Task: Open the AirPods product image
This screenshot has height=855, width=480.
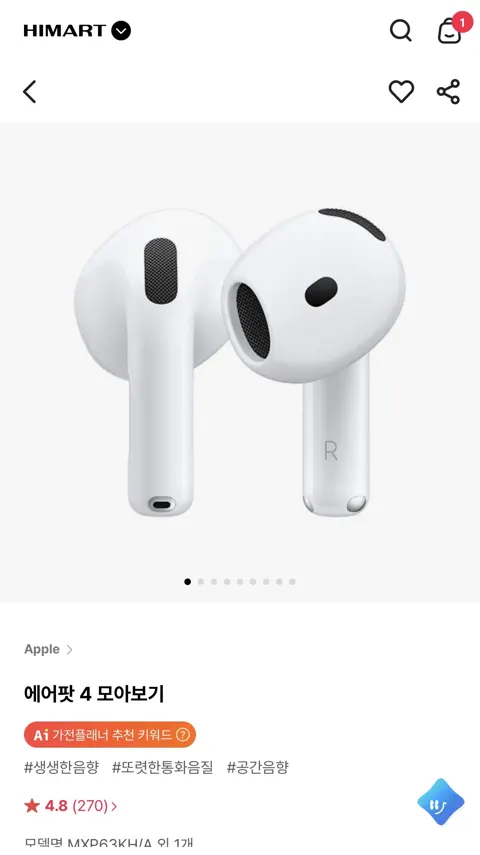Action: click(240, 363)
